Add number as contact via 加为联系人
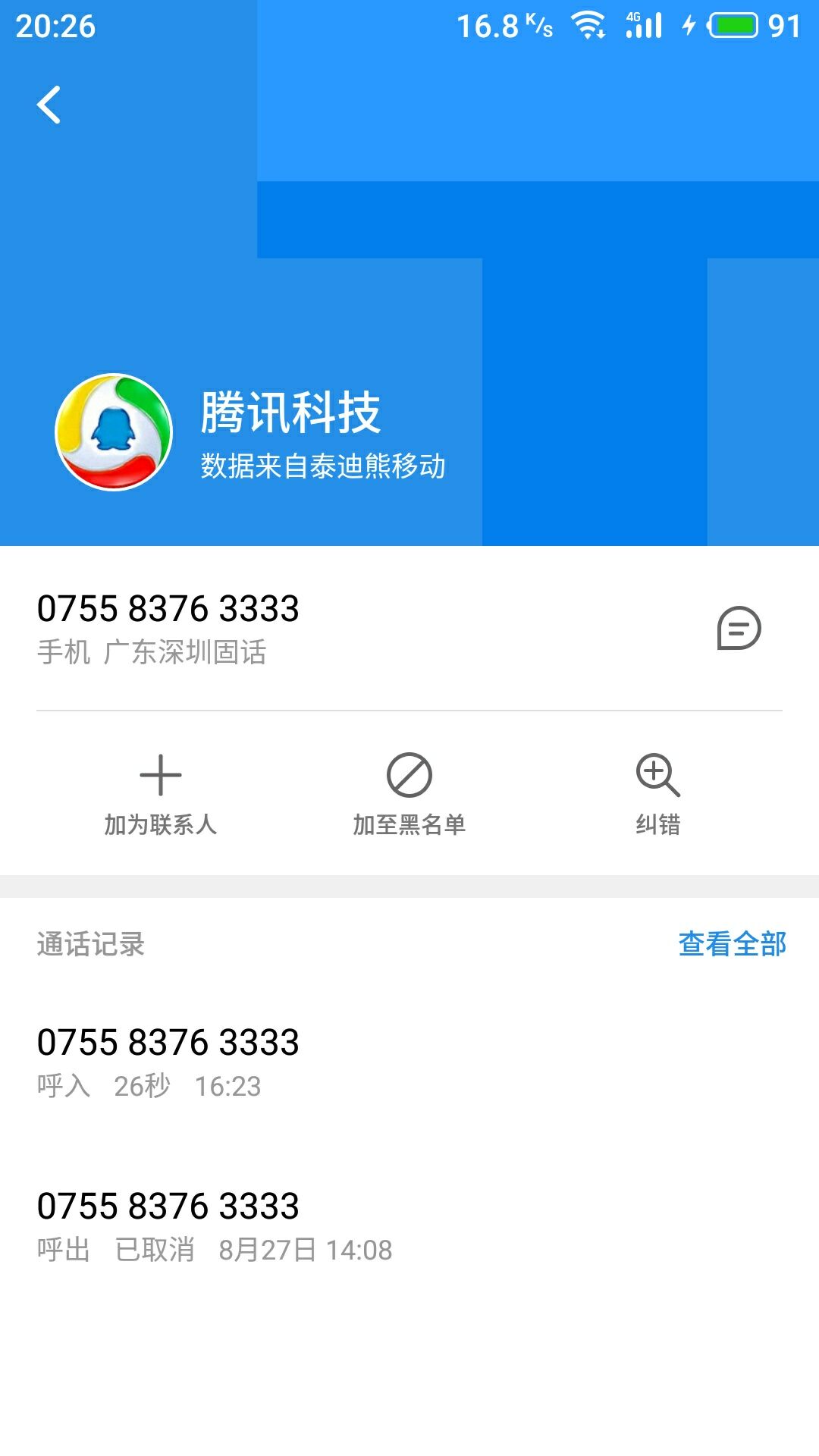The width and height of the screenshot is (819, 1456). 161,794
